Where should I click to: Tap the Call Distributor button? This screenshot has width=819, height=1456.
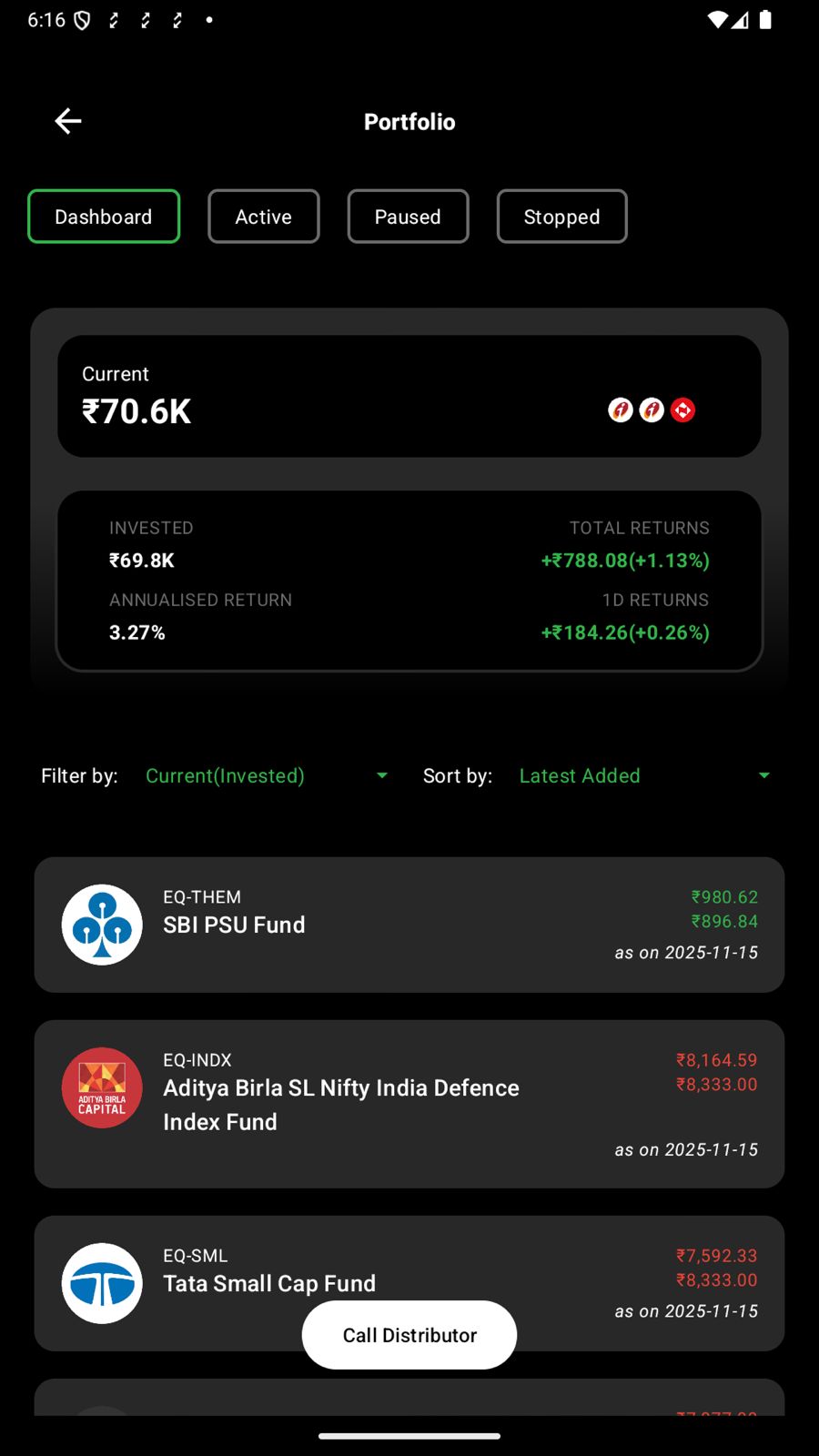[x=409, y=1334]
